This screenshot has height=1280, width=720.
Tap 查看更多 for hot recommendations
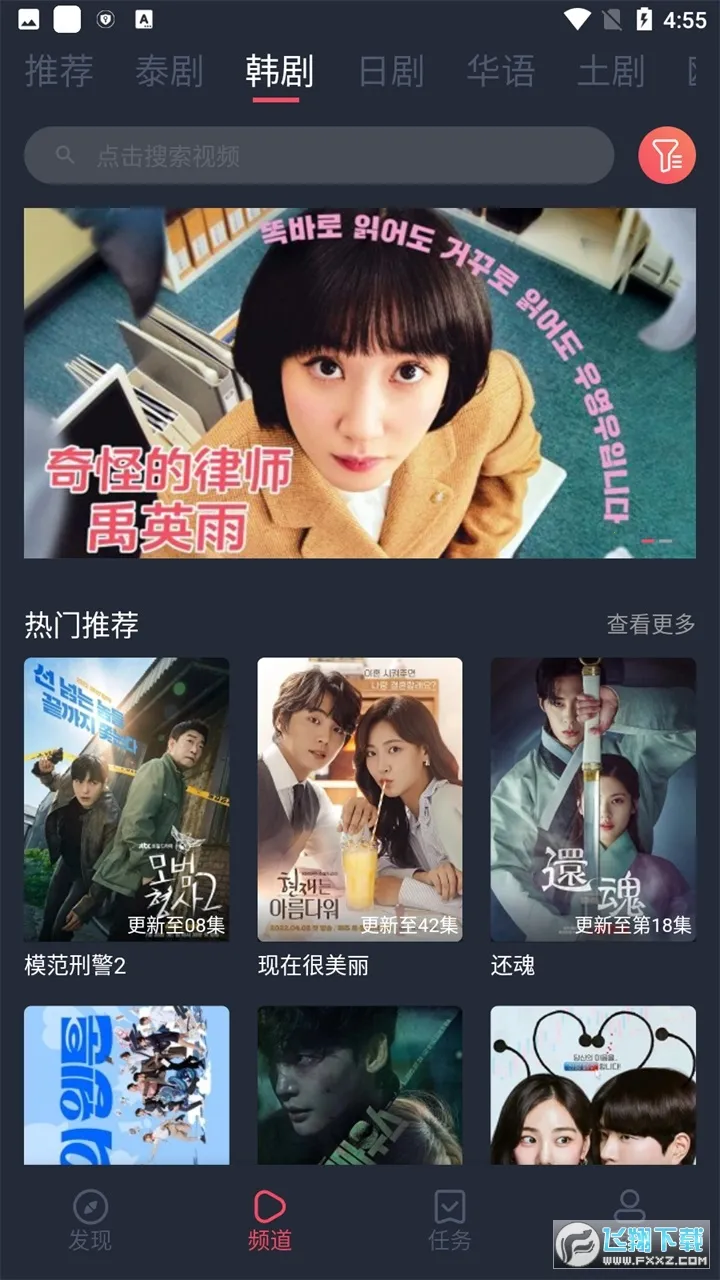(651, 624)
